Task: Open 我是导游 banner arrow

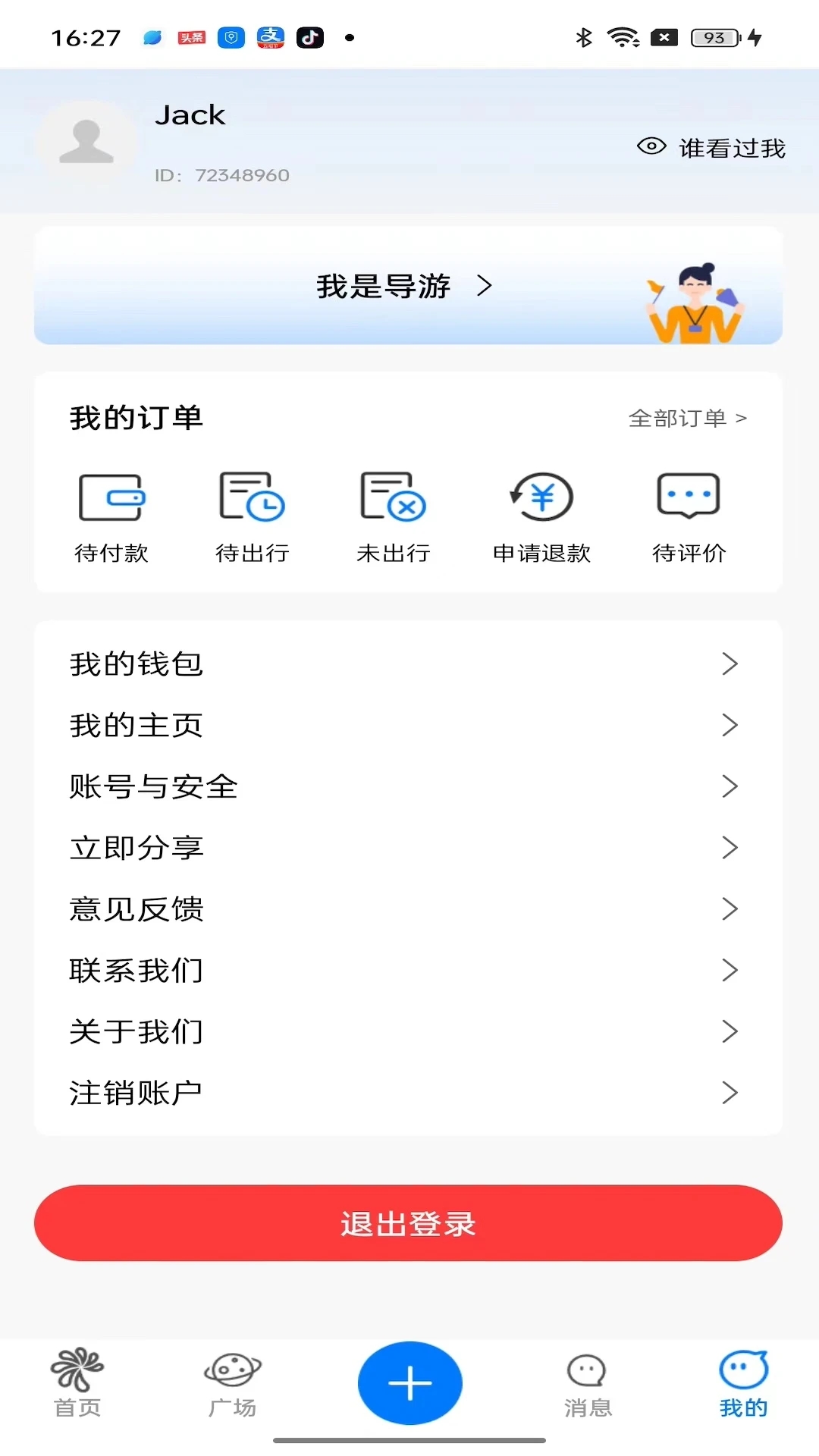Action: (x=485, y=287)
